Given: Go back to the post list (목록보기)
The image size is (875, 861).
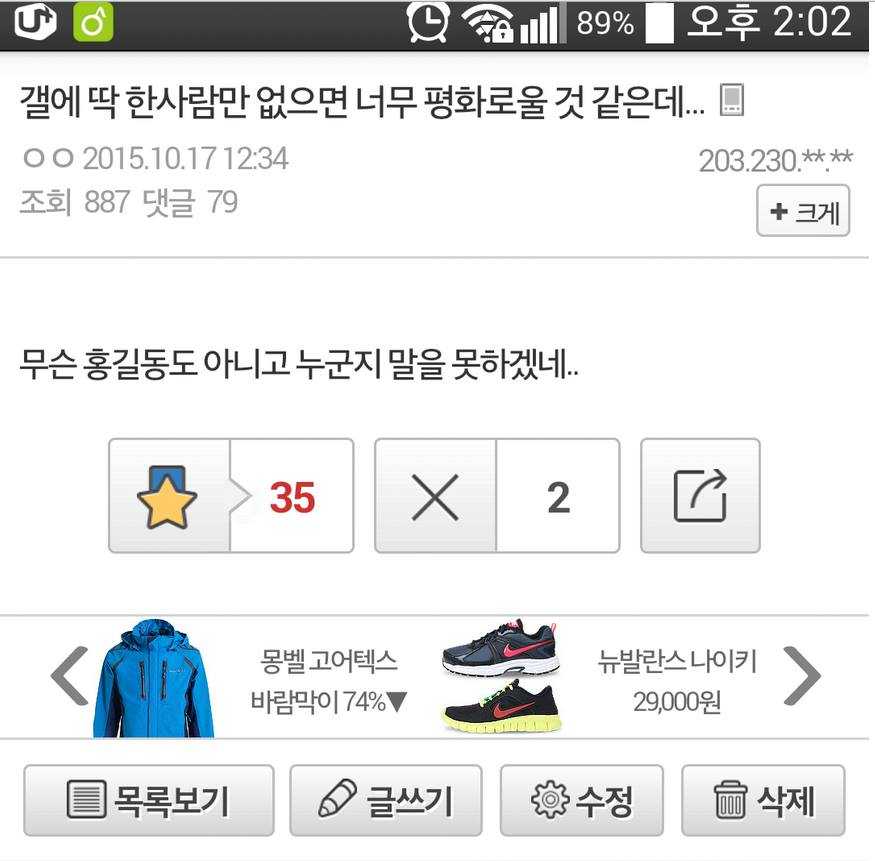Looking at the screenshot, I should (148, 801).
